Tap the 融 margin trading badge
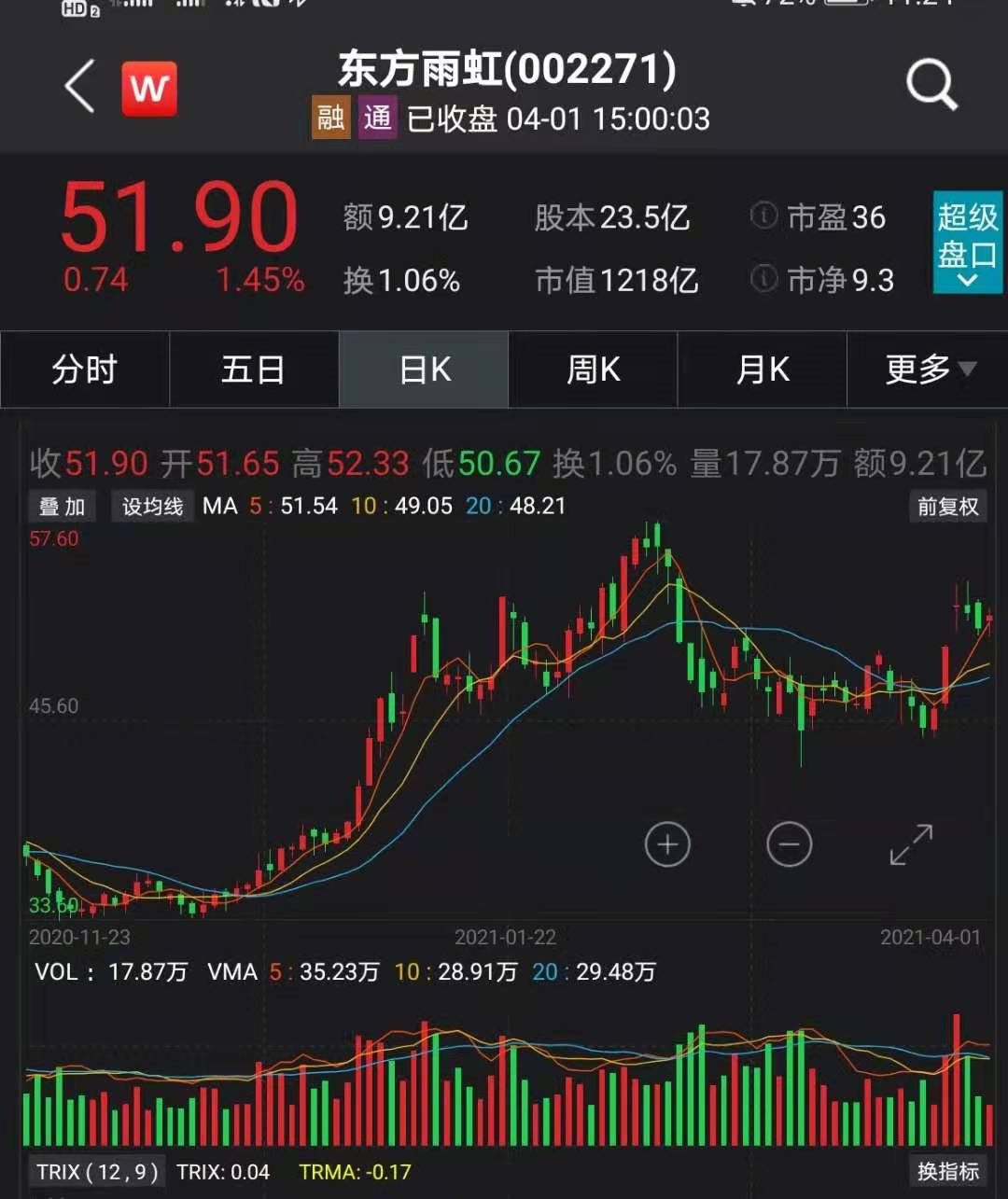This screenshot has width=1008, height=1199. [329, 119]
